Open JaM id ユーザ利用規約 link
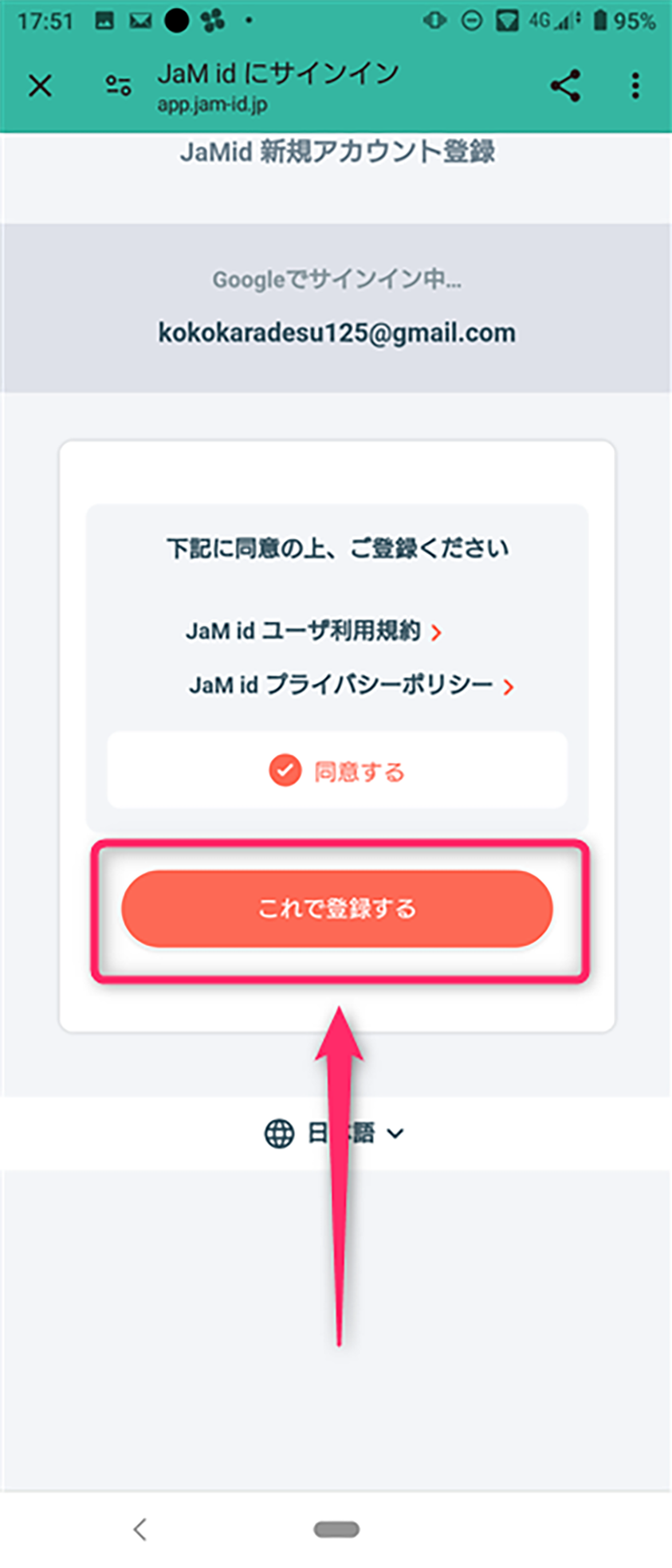 pos(313,631)
